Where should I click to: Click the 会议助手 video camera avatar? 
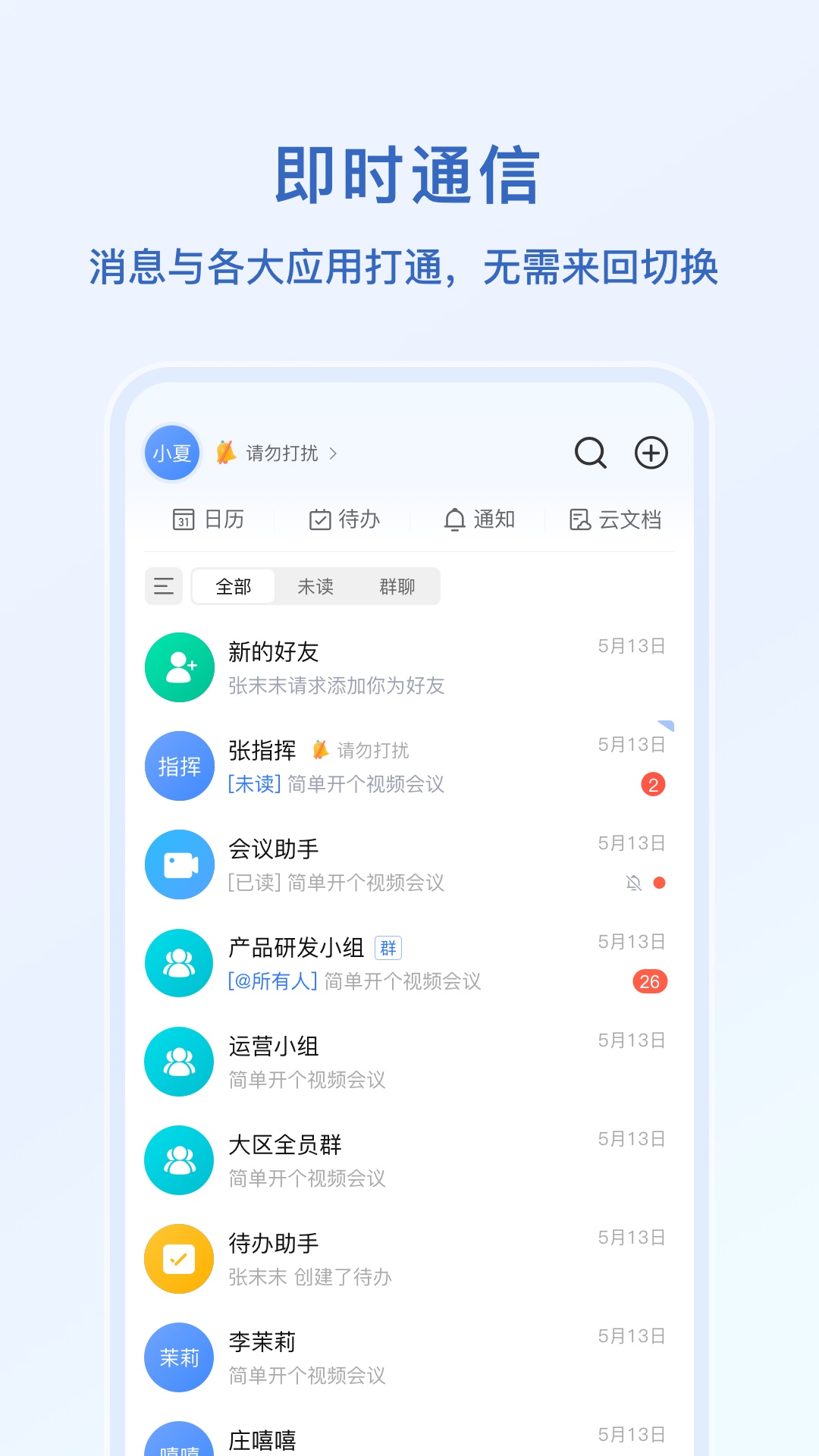[179, 864]
